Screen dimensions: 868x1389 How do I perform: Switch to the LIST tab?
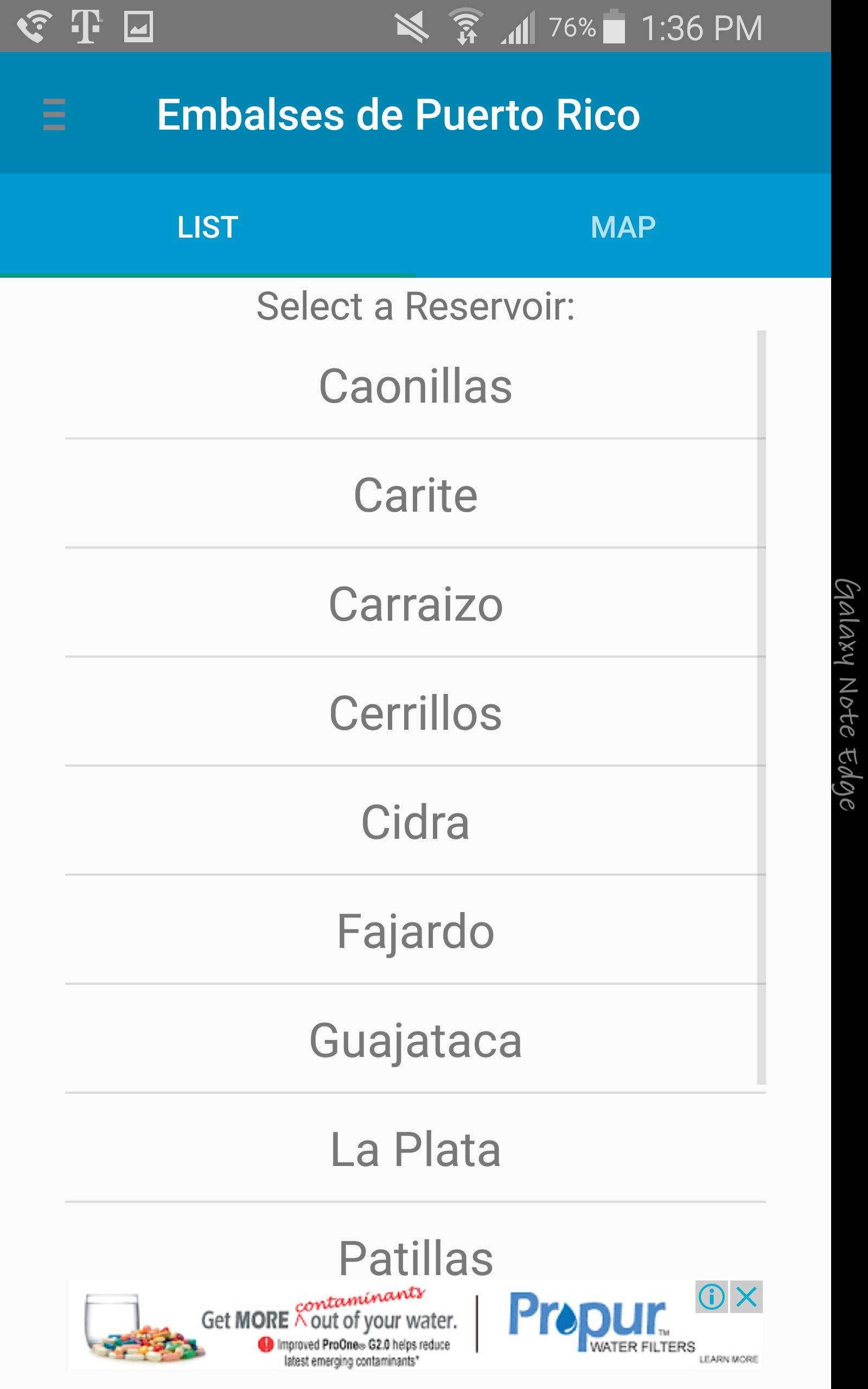point(208,227)
